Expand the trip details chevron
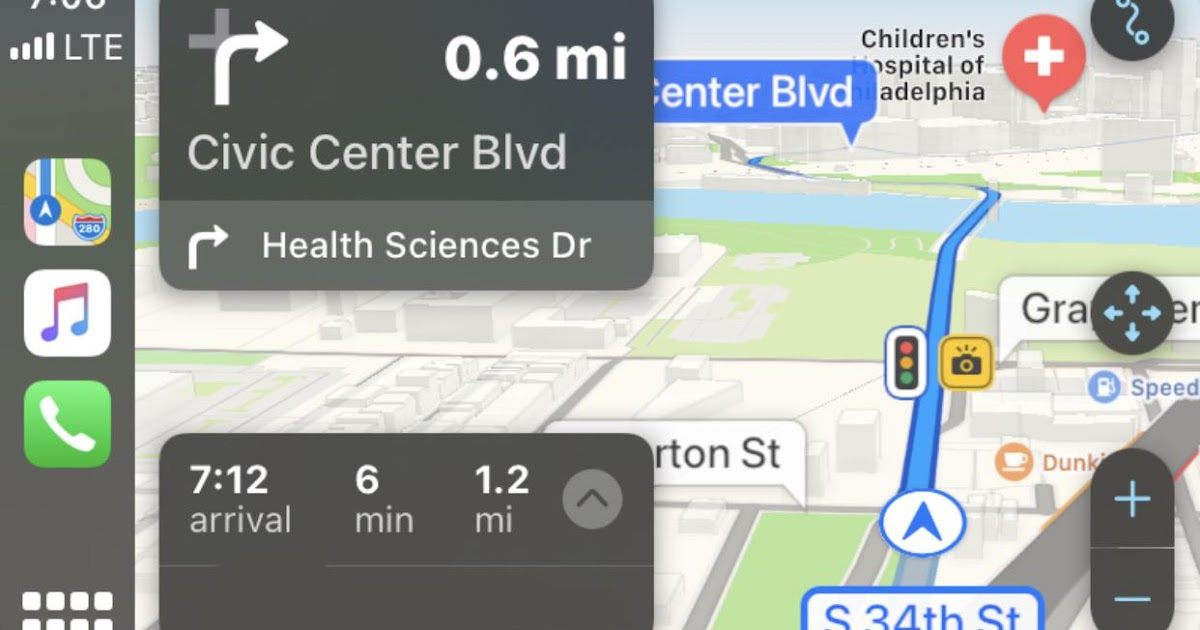 click(592, 499)
